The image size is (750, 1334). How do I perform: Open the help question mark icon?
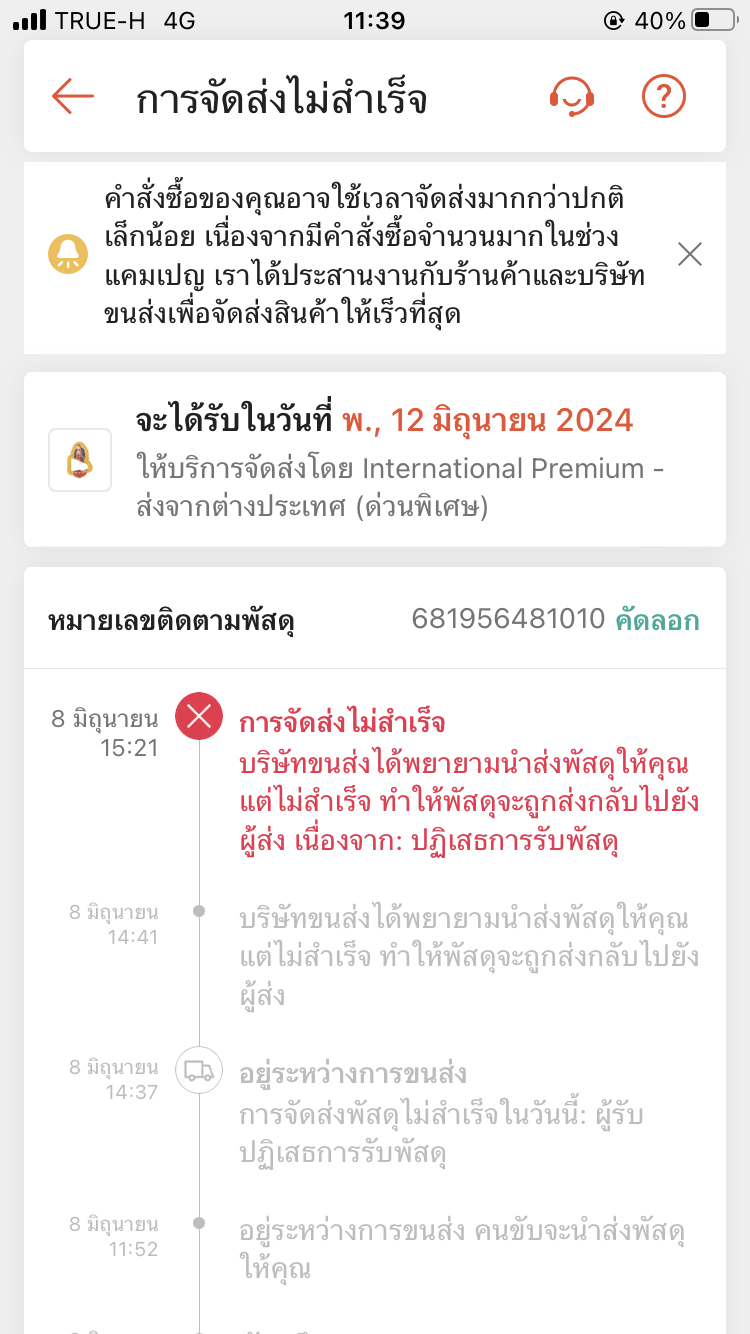(664, 97)
